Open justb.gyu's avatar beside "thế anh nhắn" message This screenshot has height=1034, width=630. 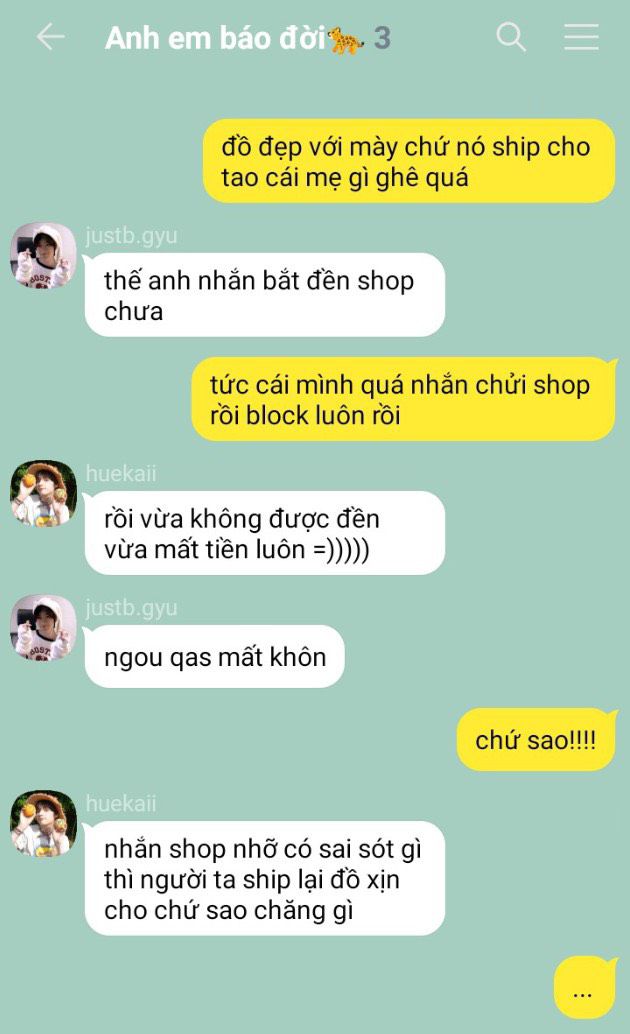[43, 255]
